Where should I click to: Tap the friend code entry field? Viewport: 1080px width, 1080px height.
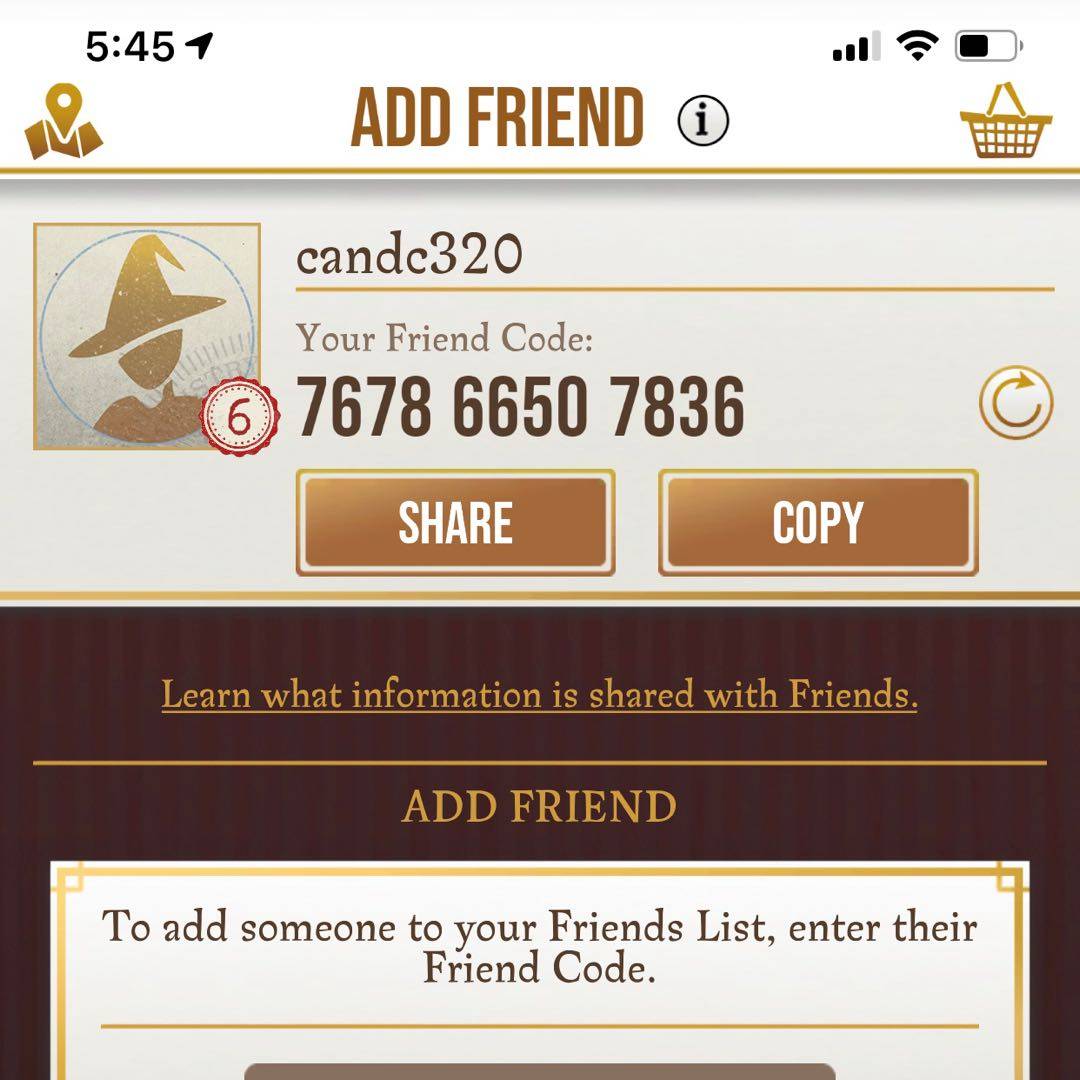coord(540,1070)
